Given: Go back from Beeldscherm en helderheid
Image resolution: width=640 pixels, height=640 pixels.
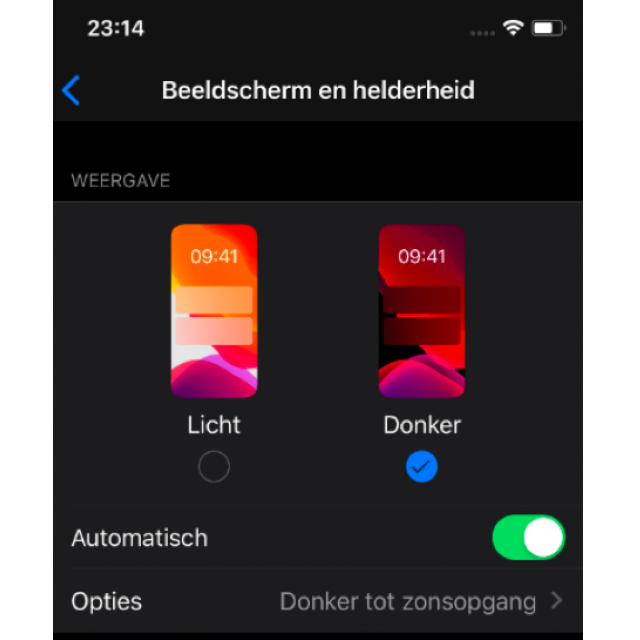Looking at the screenshot, I should tap(71, 91).
